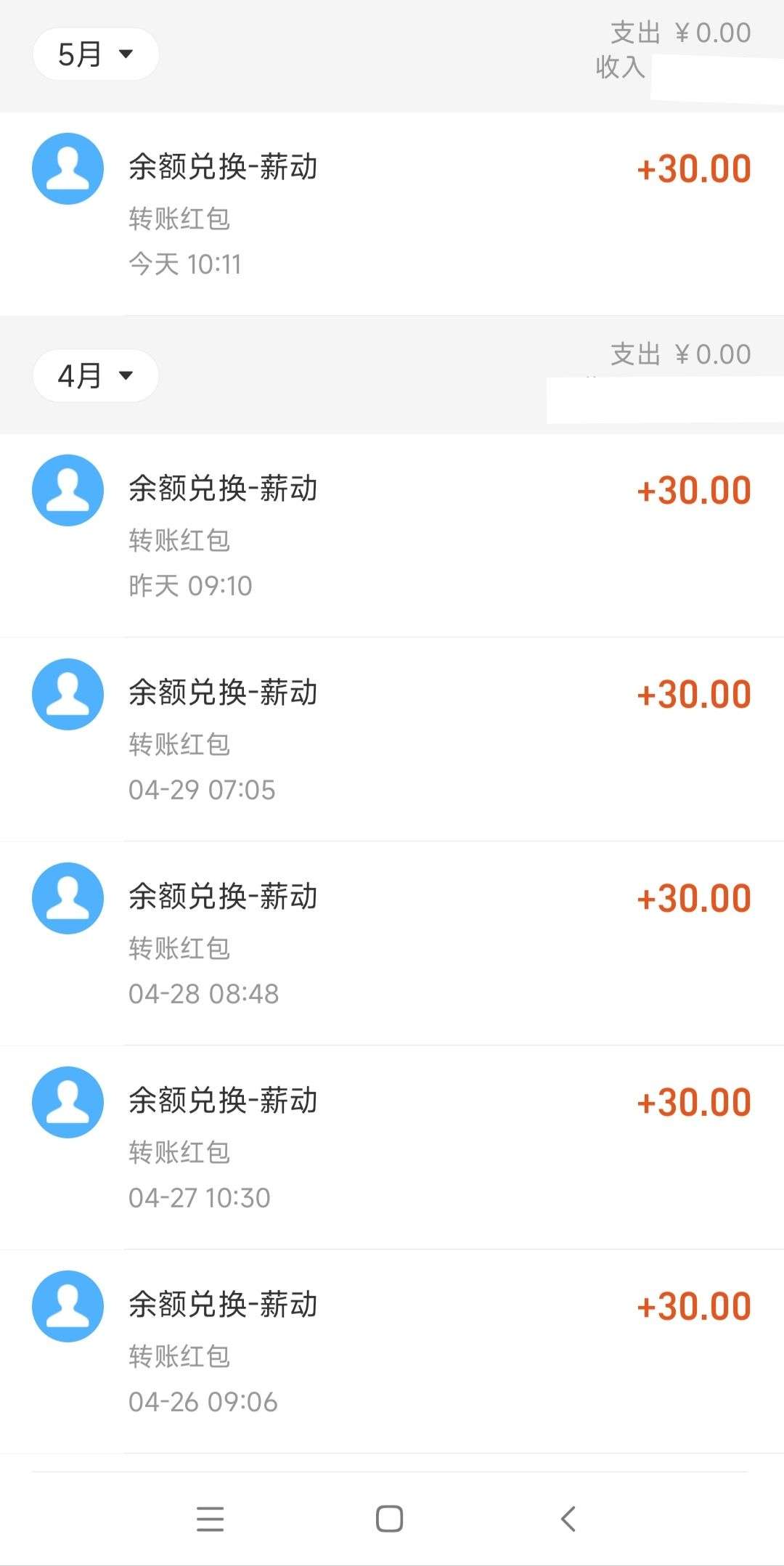
Task: Open the 5月 month dropdown
Action: tap(95, 54)
